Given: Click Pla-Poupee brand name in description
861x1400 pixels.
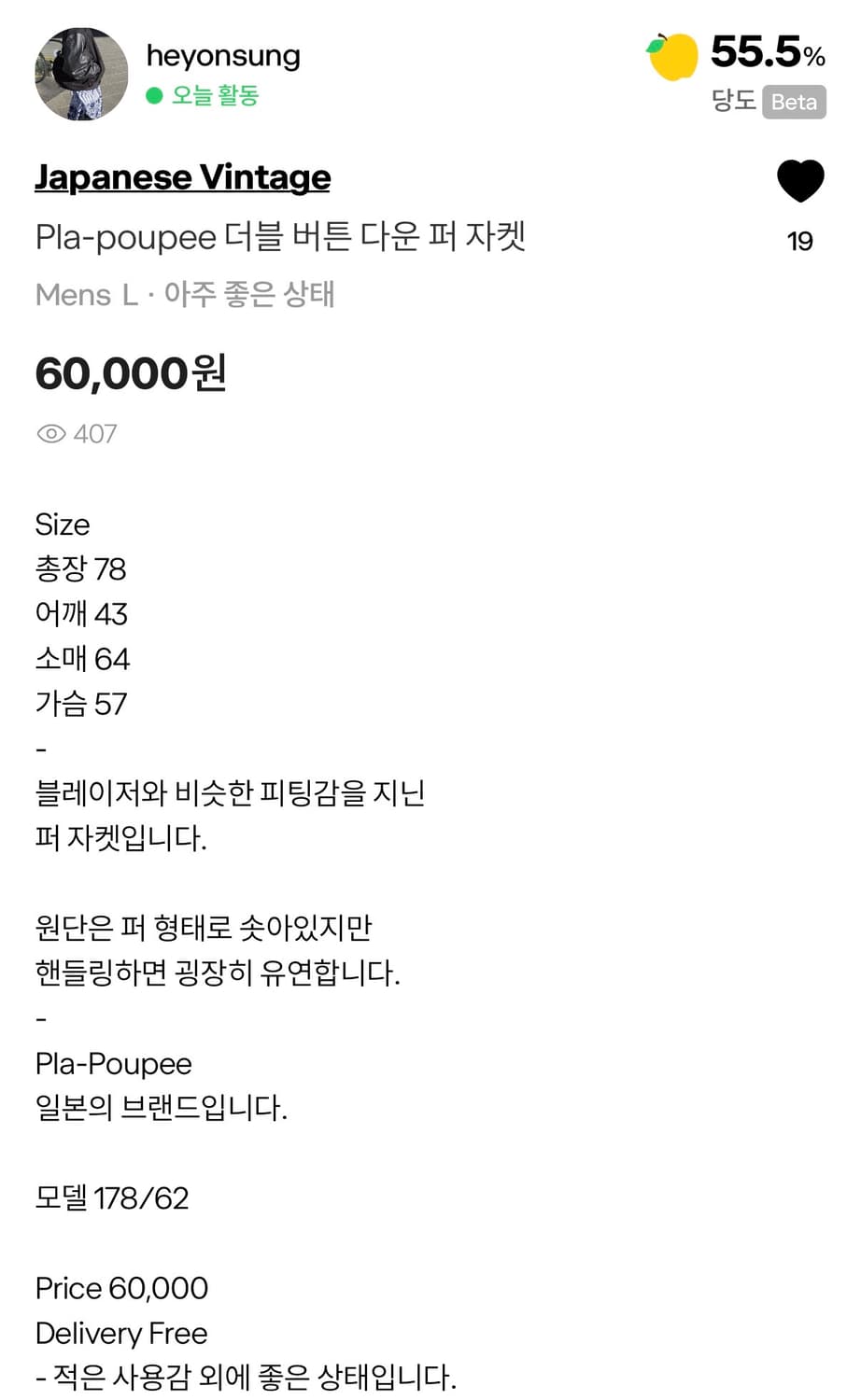Looking at the screenshot, I should pos(113,1063).
